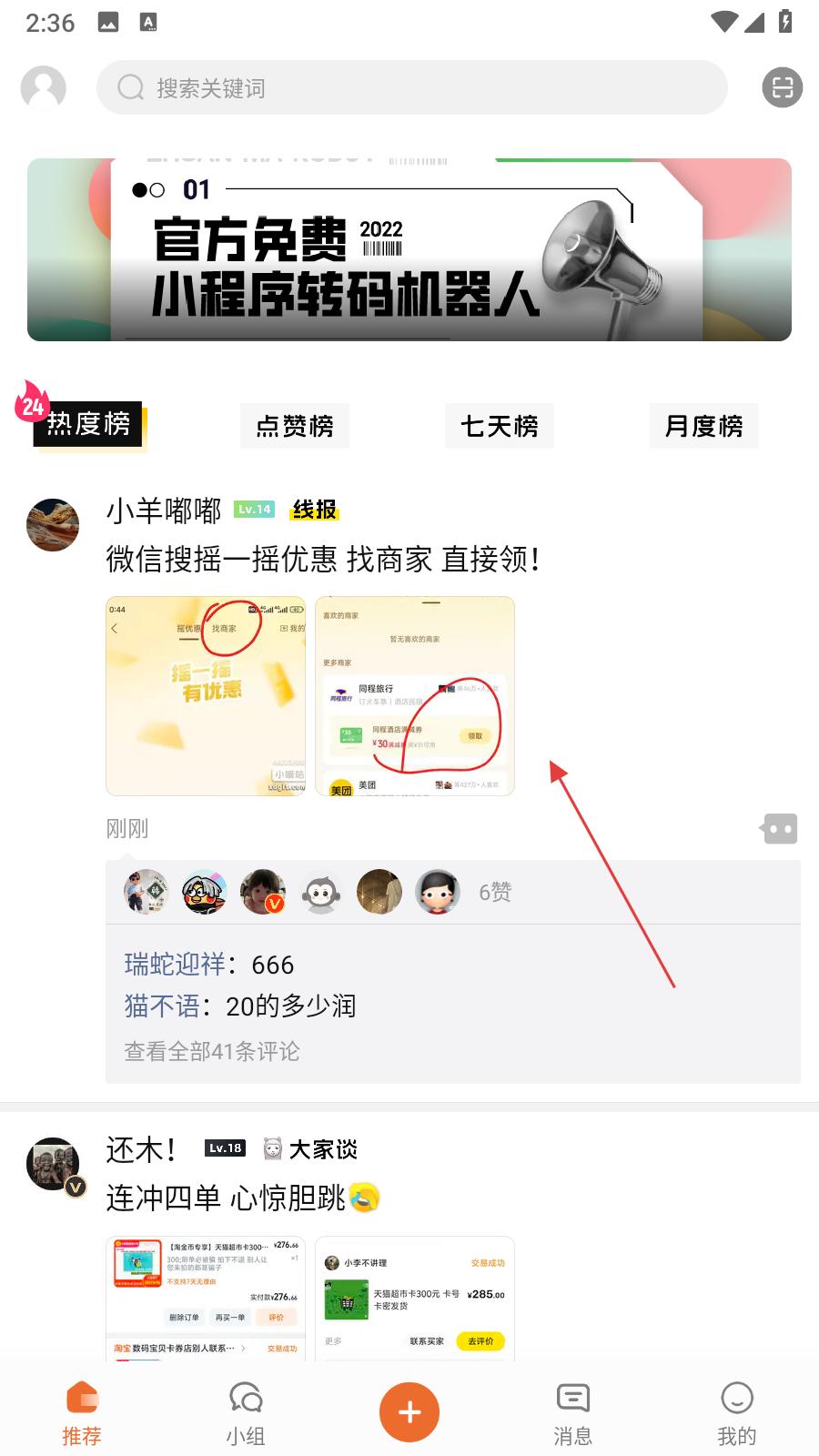
Task: Open the 官方免费小程序转码机器人 banner
Action: point(409,249)
